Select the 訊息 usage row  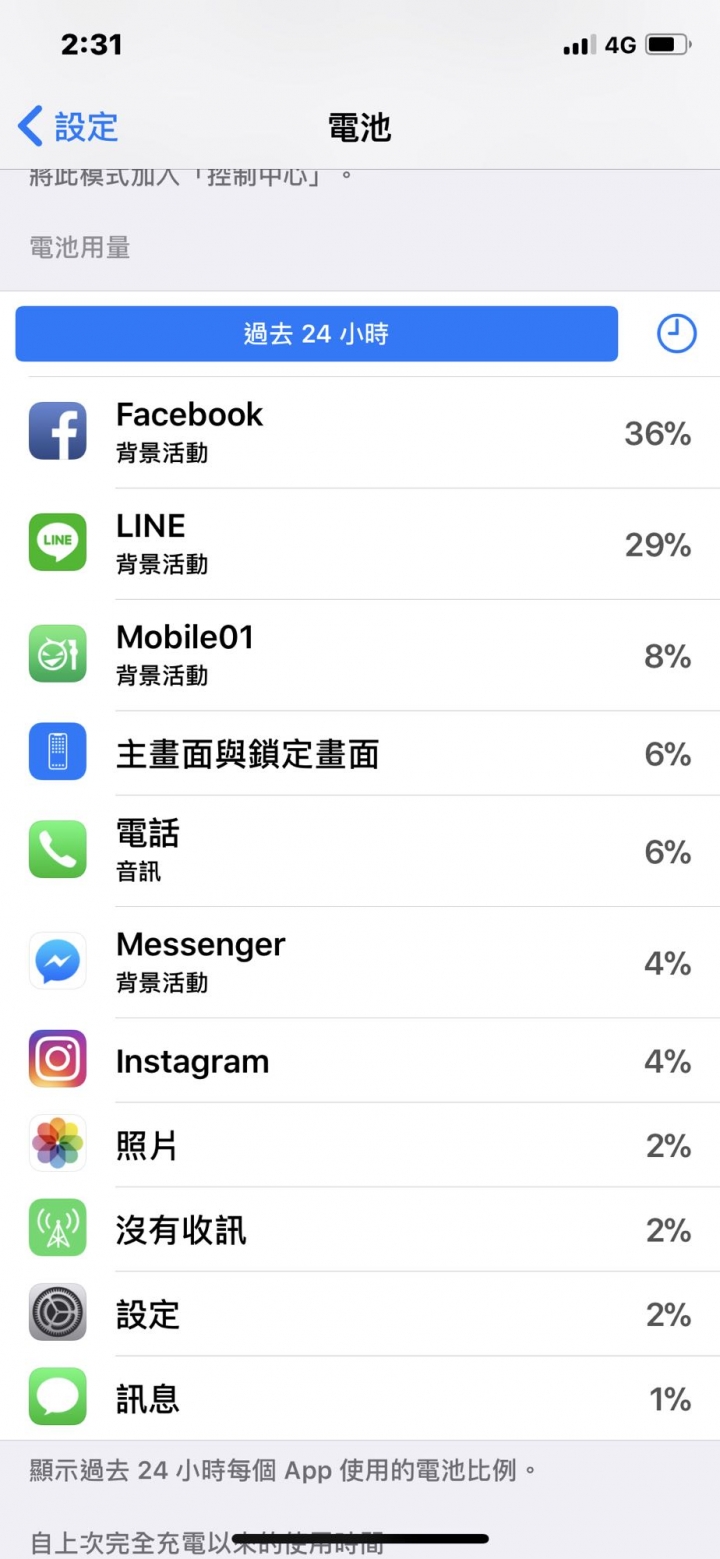tap(360, 1398)
